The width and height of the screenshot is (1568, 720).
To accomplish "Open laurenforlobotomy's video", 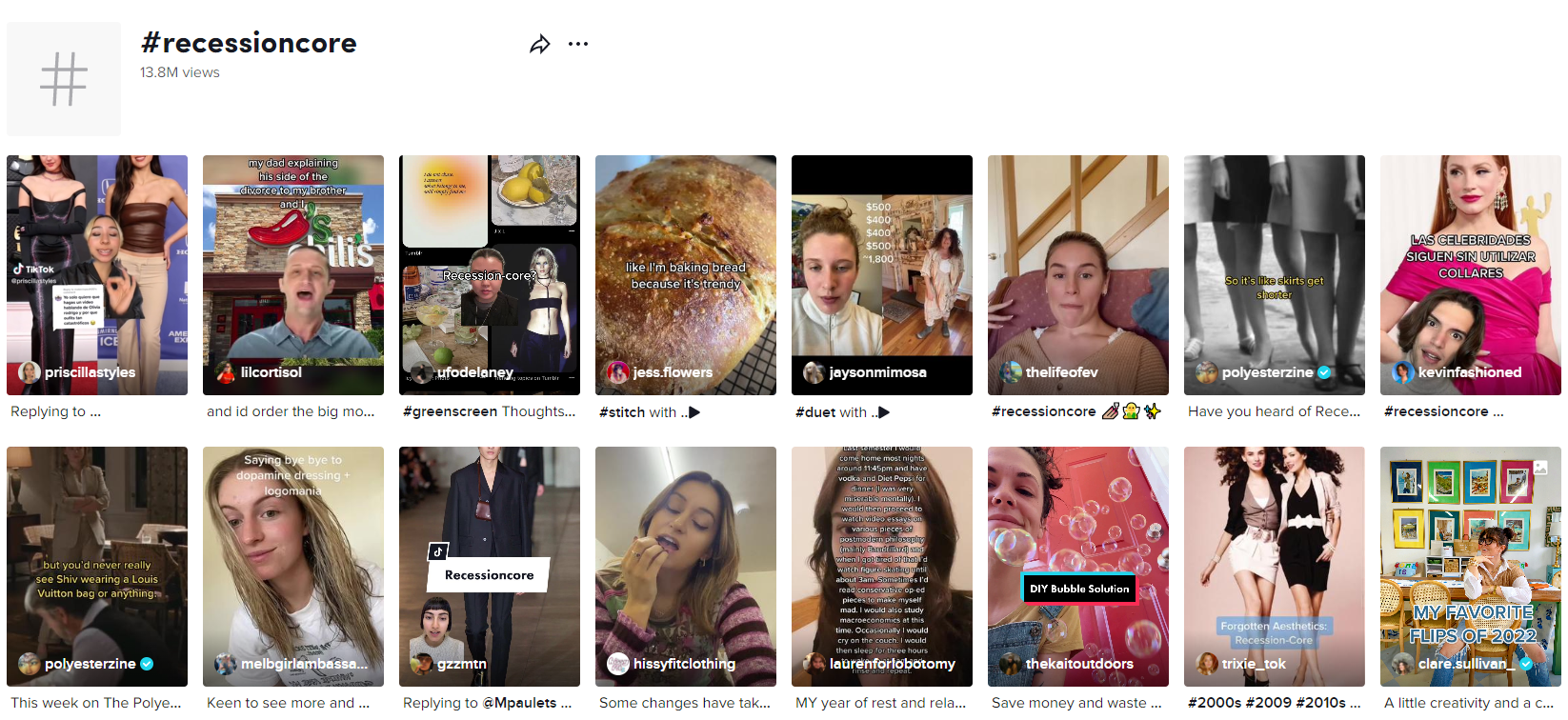I will (x=882, y=566).
